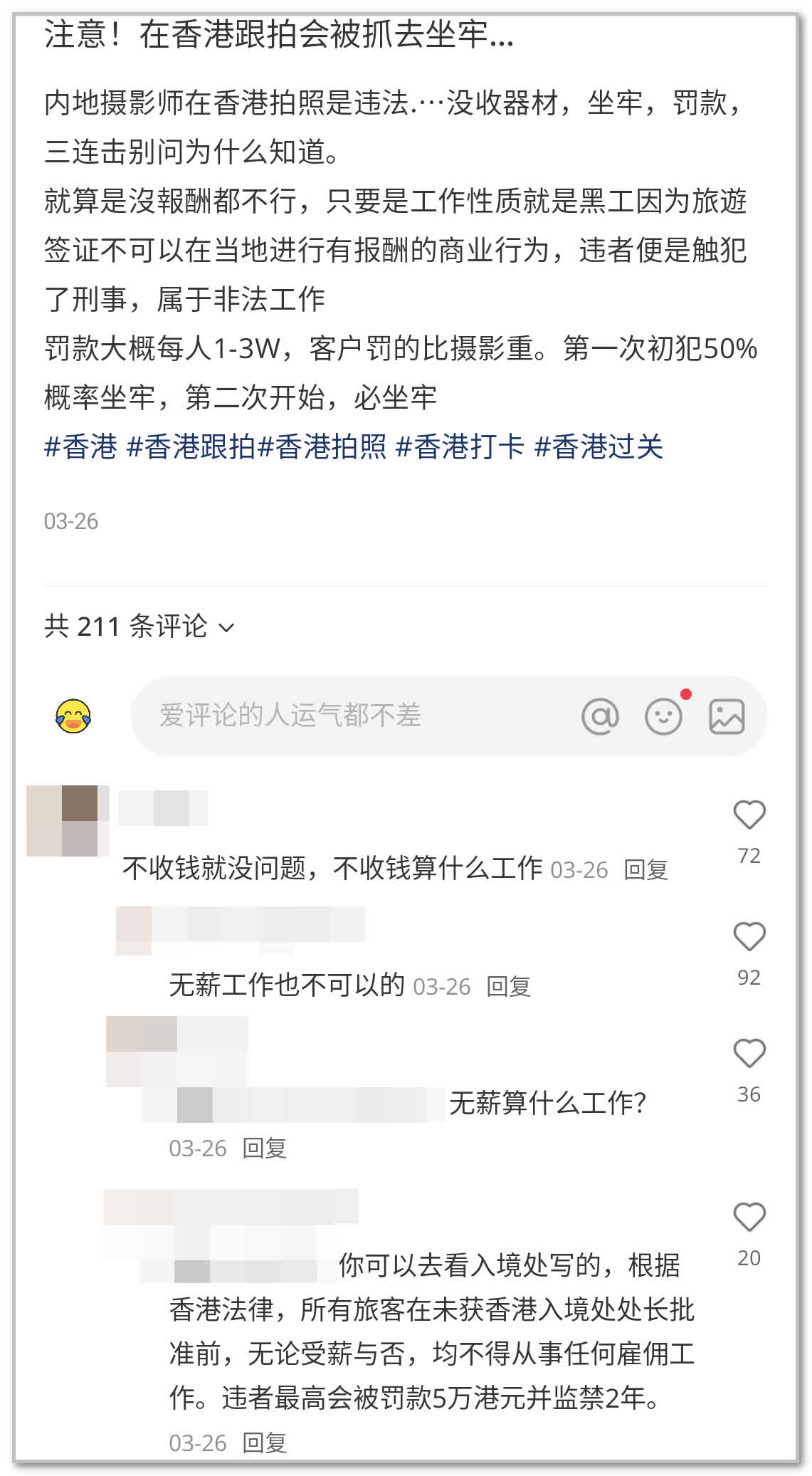Tap the @ mention icon in comment box
This screenshot has width=812, height=1476.
pyautogui.click(x=600, y=716)
